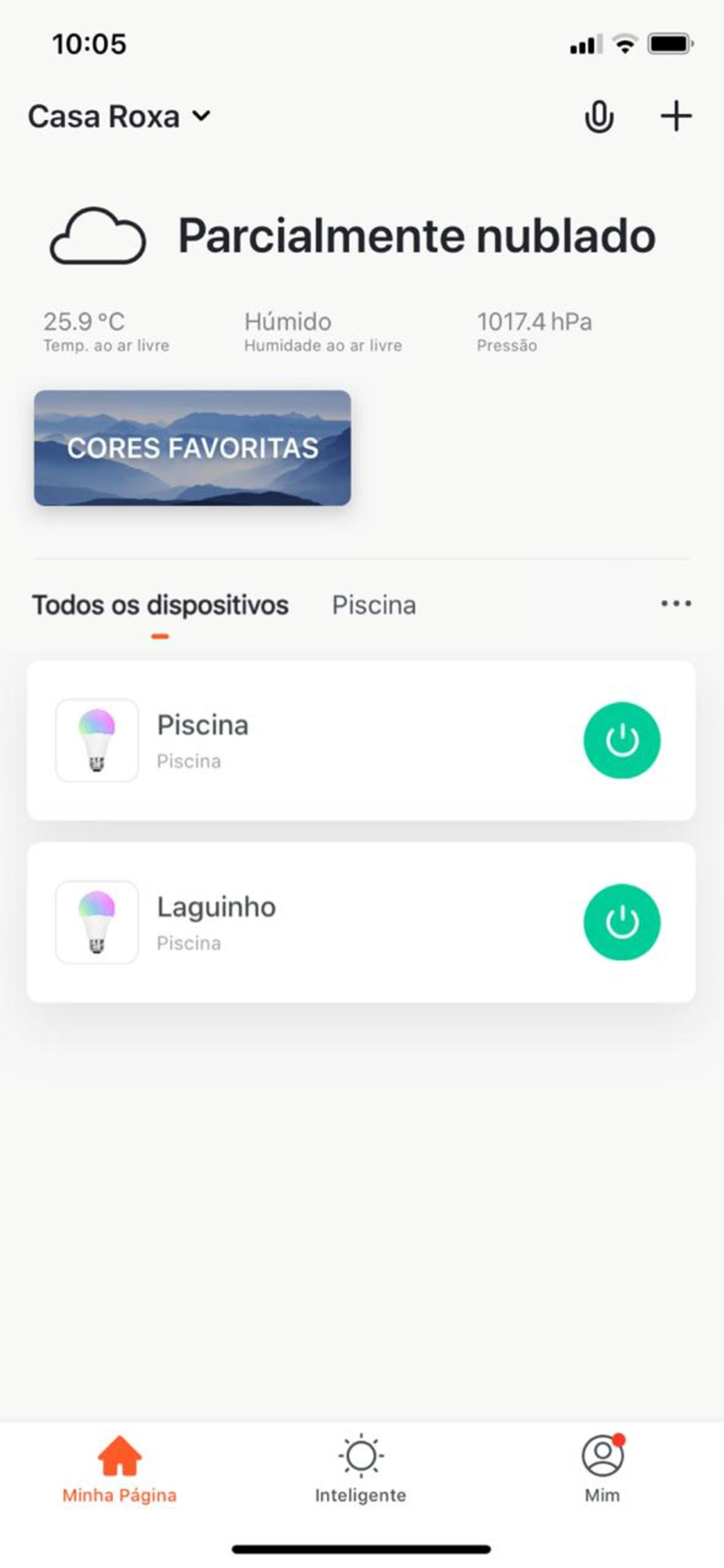
Task: Toggle power for the Piscina light
Action: tap(621, 740)
